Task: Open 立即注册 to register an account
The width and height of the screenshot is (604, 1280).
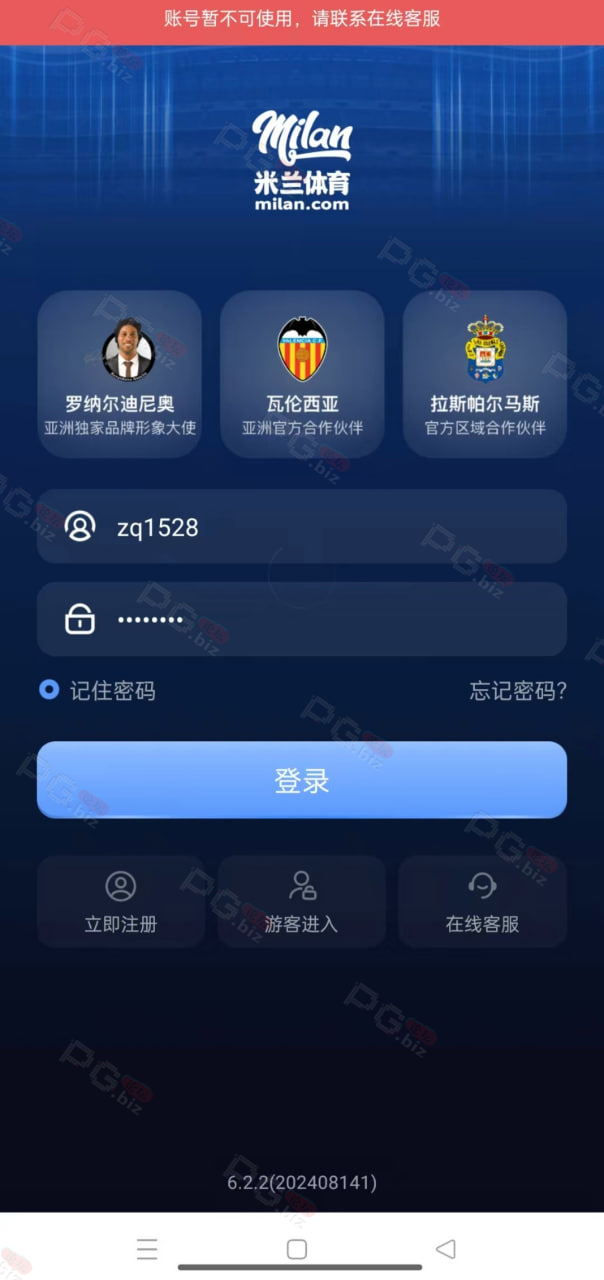Action: click(x=121, y=902)
